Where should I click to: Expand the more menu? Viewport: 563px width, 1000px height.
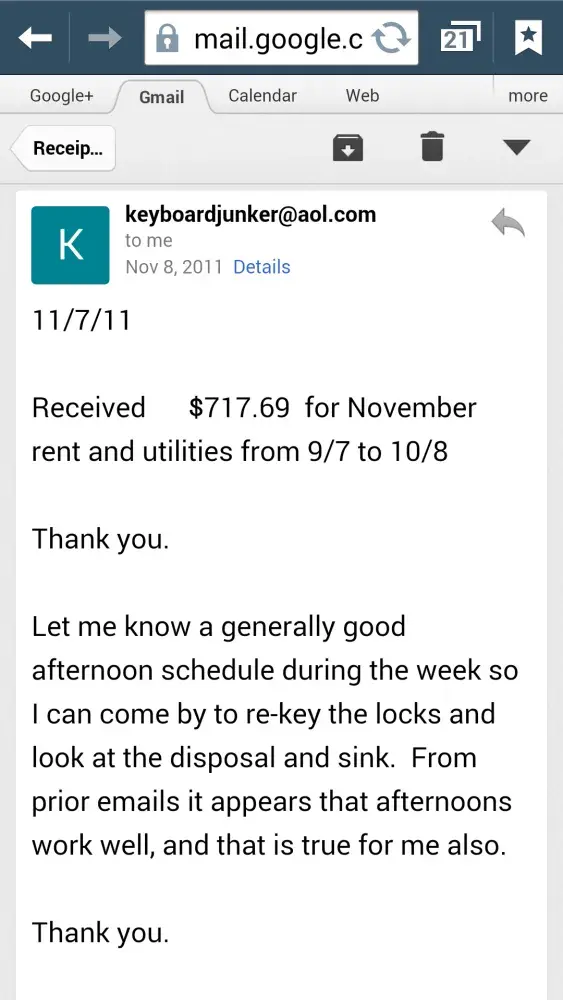pyautogui.click(x=527, y=96)
